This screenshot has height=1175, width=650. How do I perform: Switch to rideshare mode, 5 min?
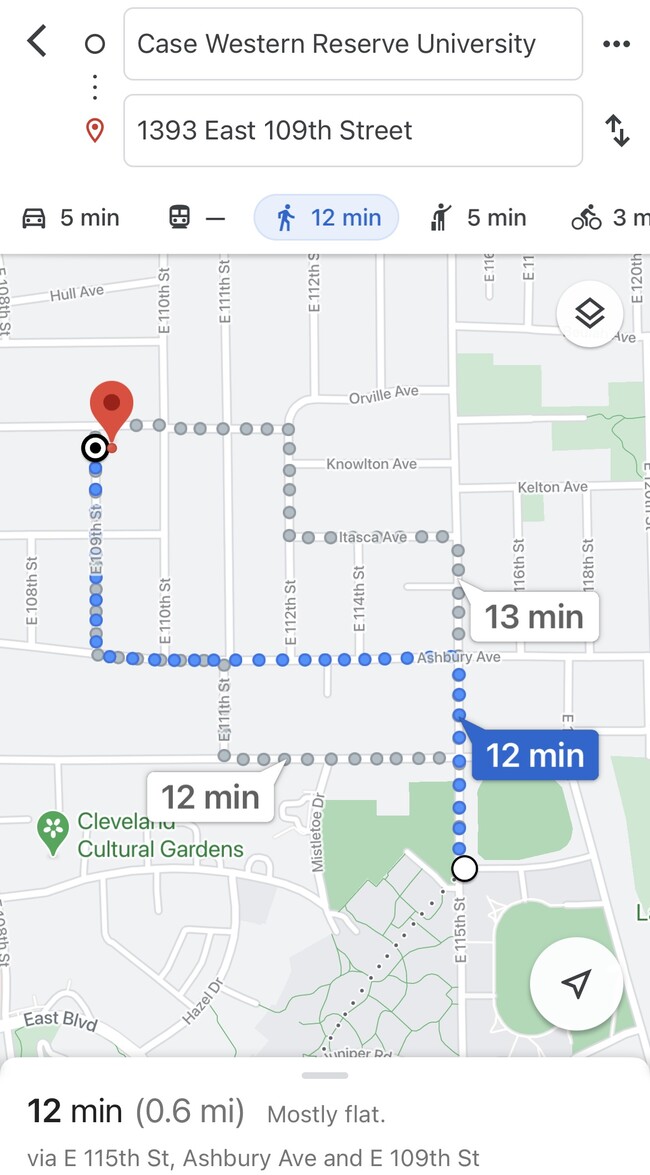(478, 218)
